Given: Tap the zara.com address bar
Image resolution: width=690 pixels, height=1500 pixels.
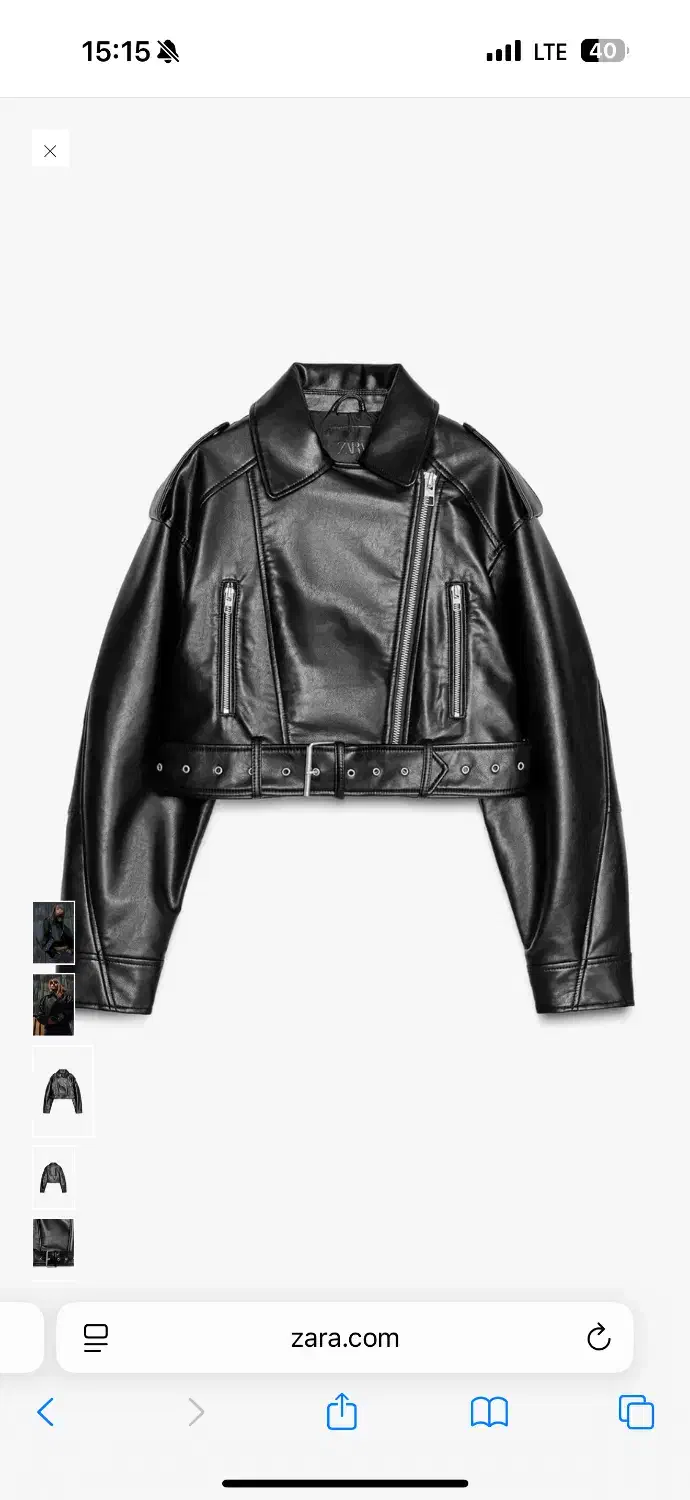Looking at the screenshot, I should coord(345,1338).
